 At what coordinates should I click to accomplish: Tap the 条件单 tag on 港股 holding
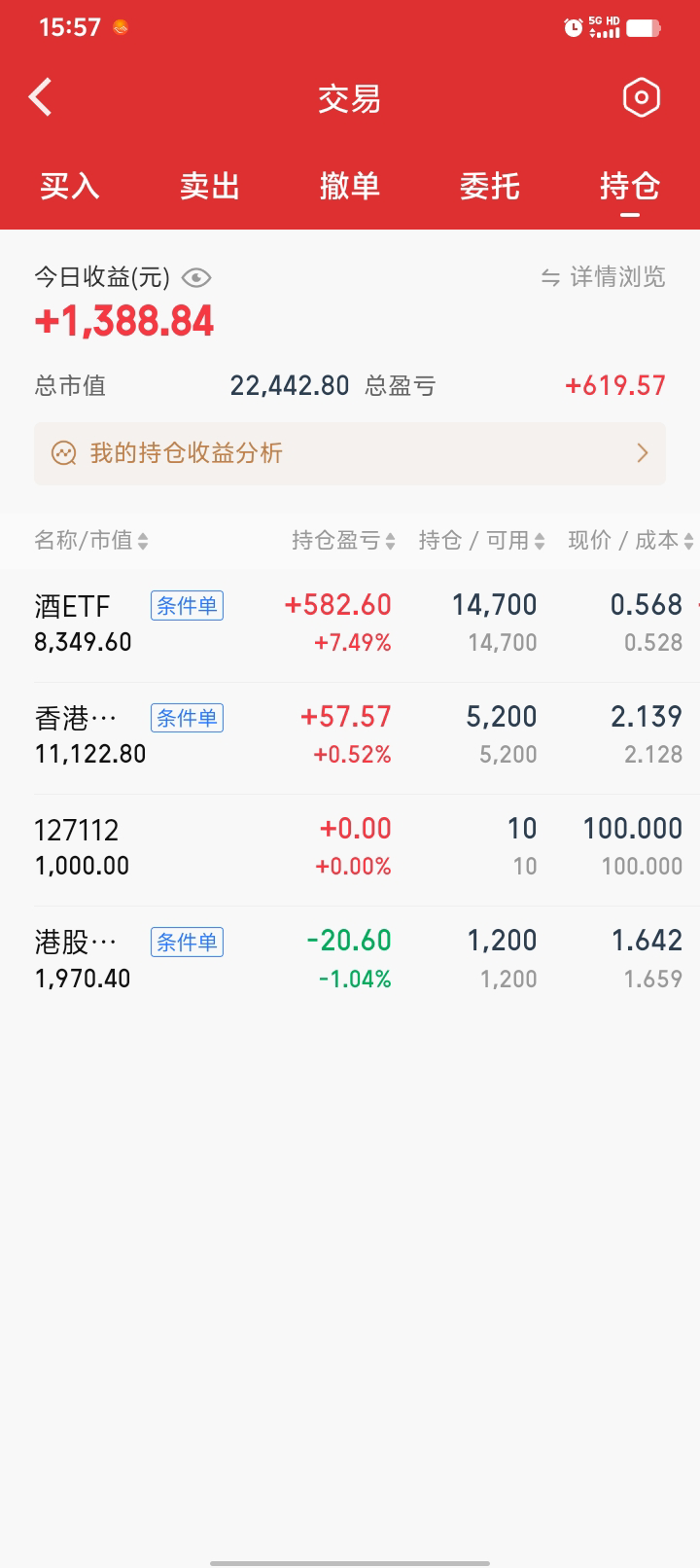(x=187, y=942)
